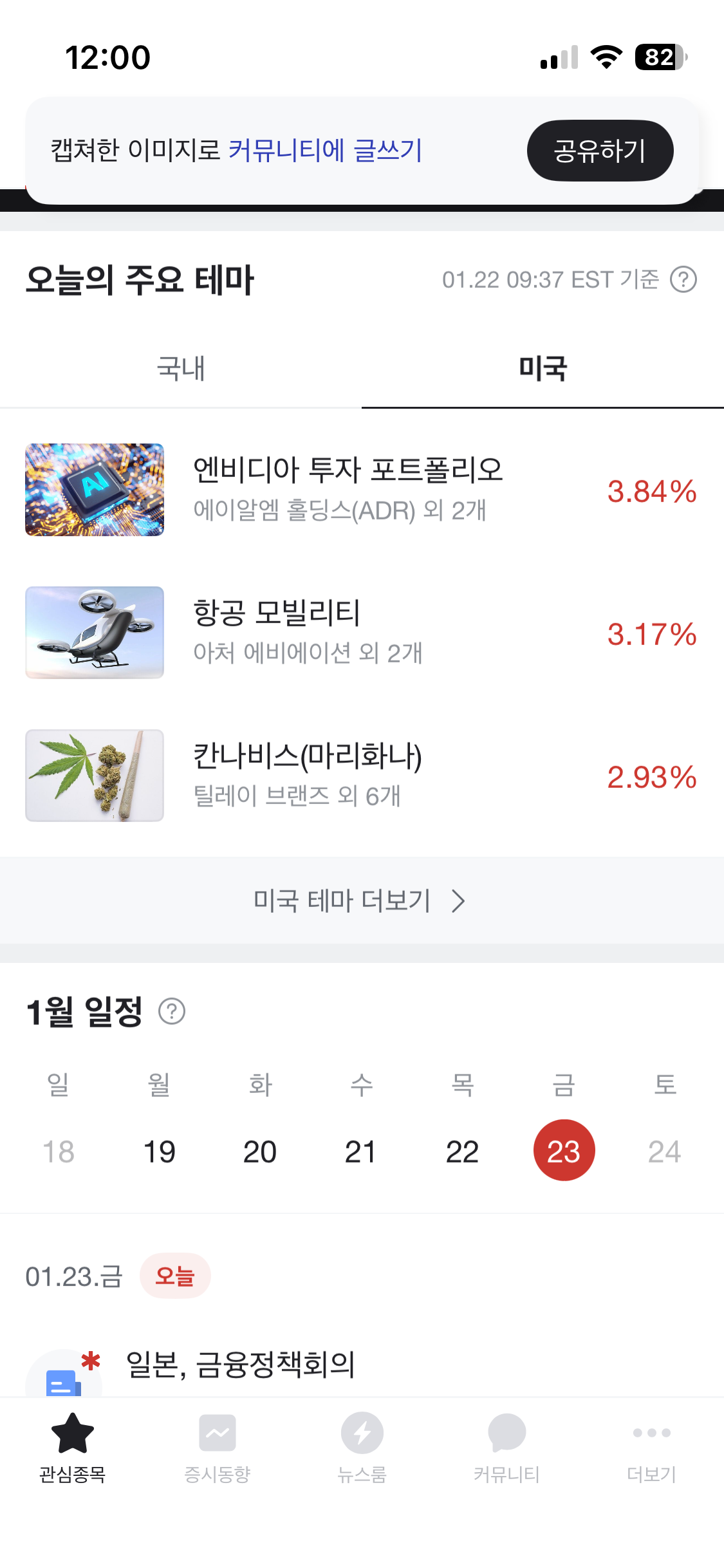Open help icon beside 1월 일정
The height and width of the screenshot is (1568, 724).
point(172,1011)
